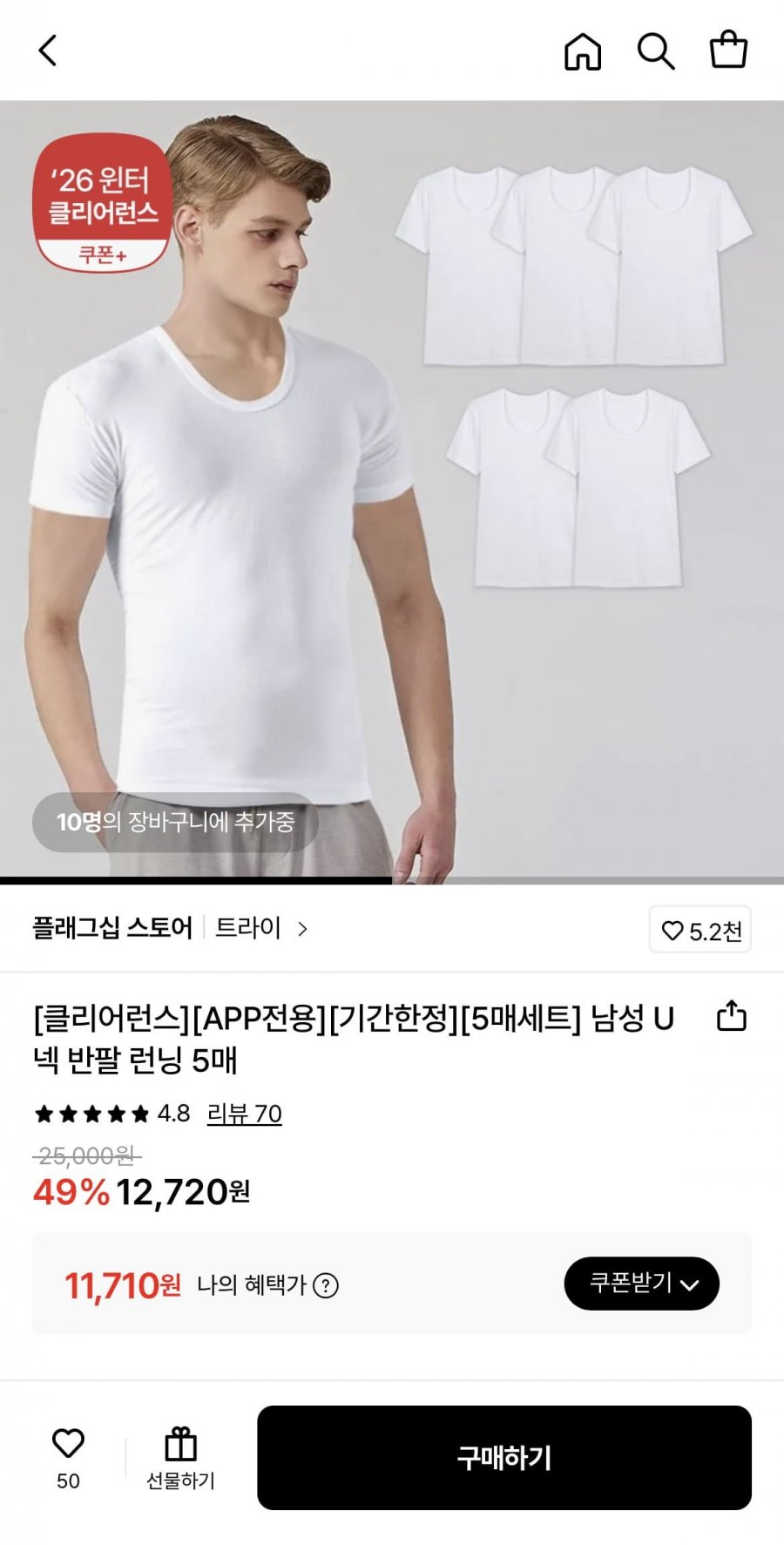Expand the 쿠폰받기 coupon button
This screenshot has width=784, height=1545.
pyautogui.click(x=641, y=1284)
